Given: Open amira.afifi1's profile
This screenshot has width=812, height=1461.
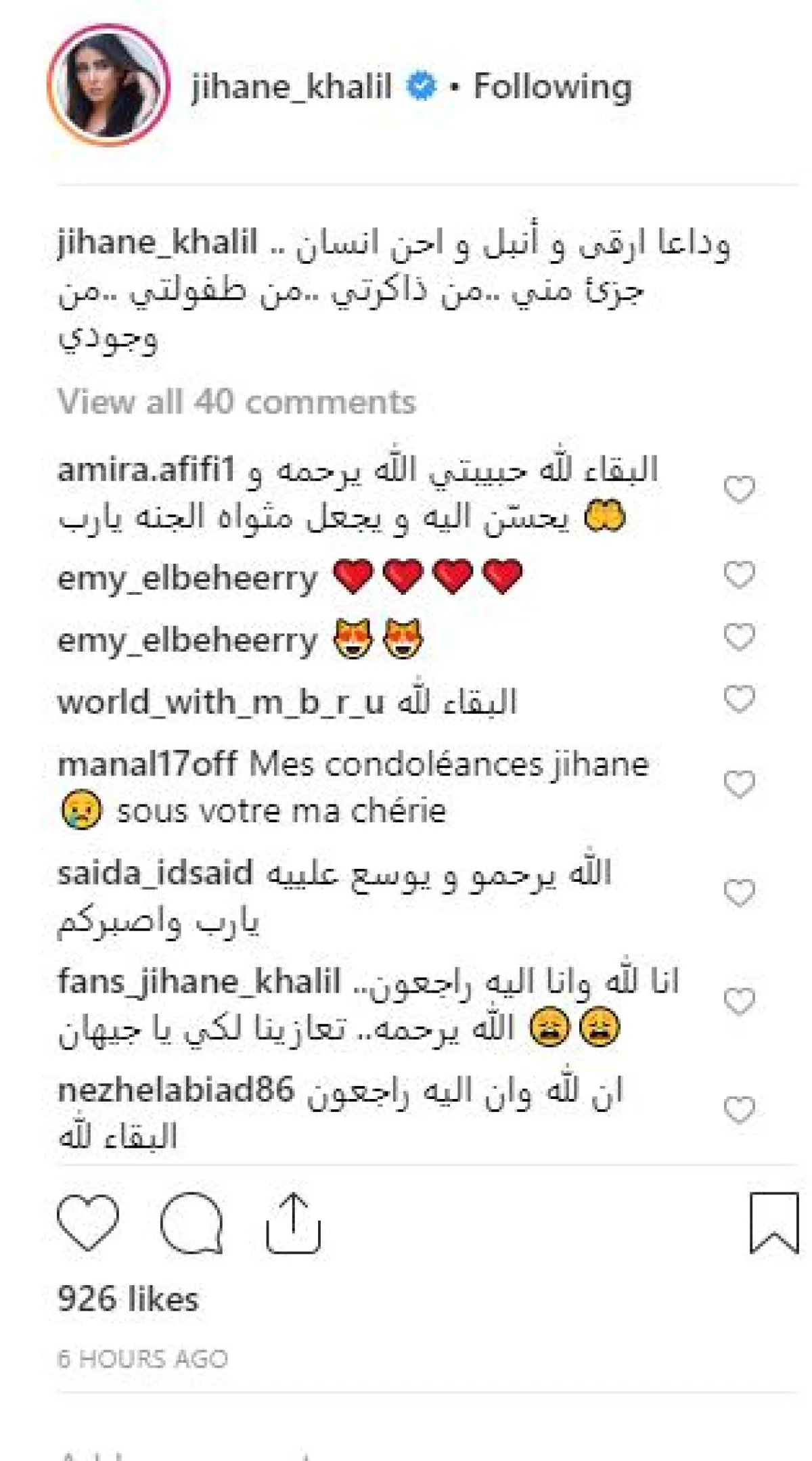Looking at the screenshot, I should click(x=145, y=469).
